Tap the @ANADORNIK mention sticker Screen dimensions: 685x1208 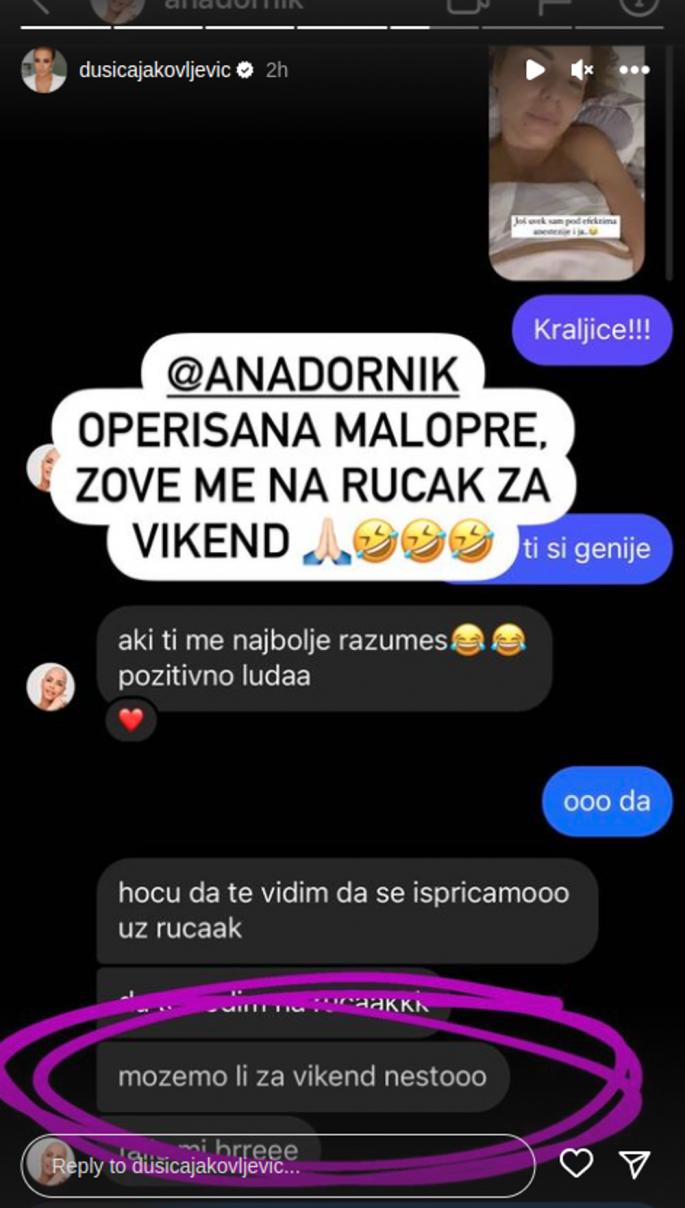(312, 375)
